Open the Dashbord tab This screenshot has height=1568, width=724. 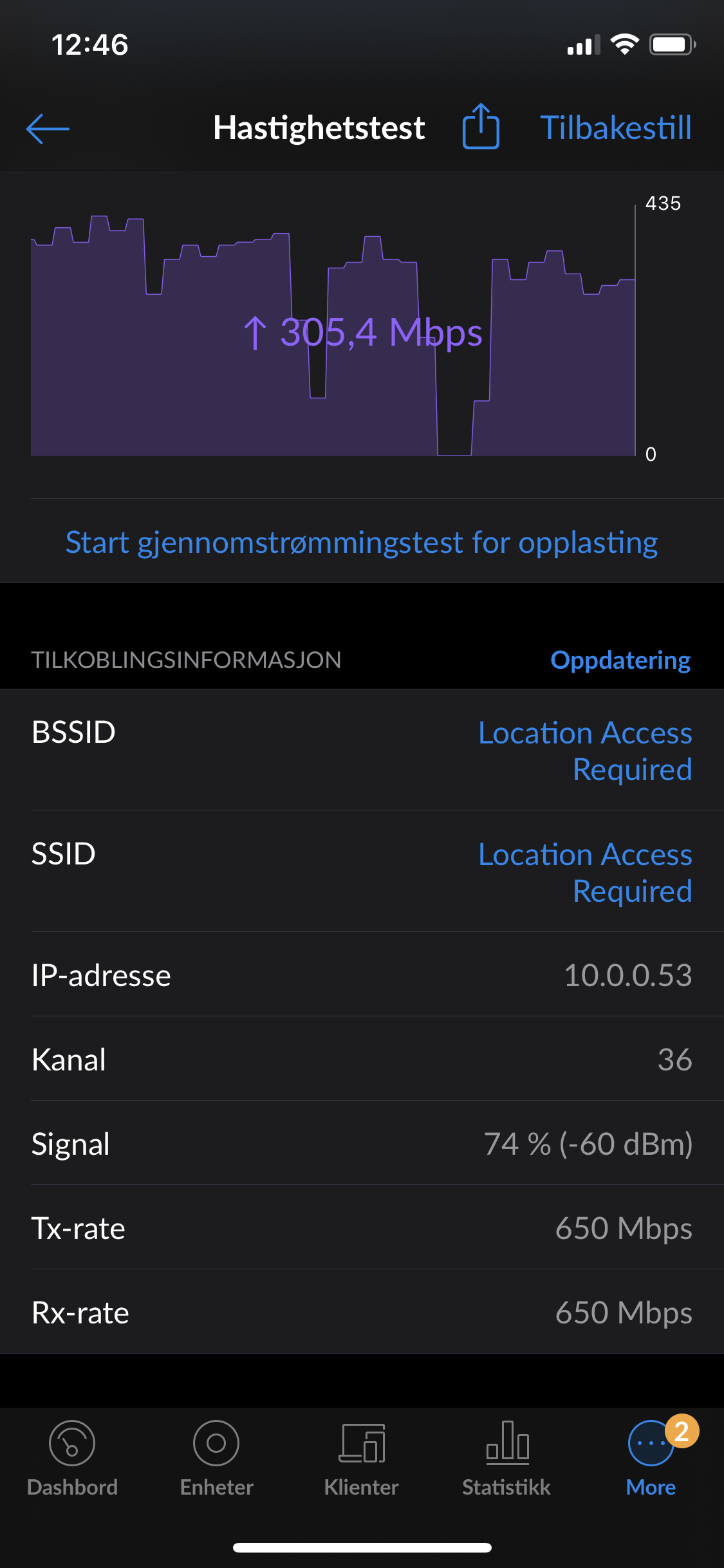point(72,1459)
